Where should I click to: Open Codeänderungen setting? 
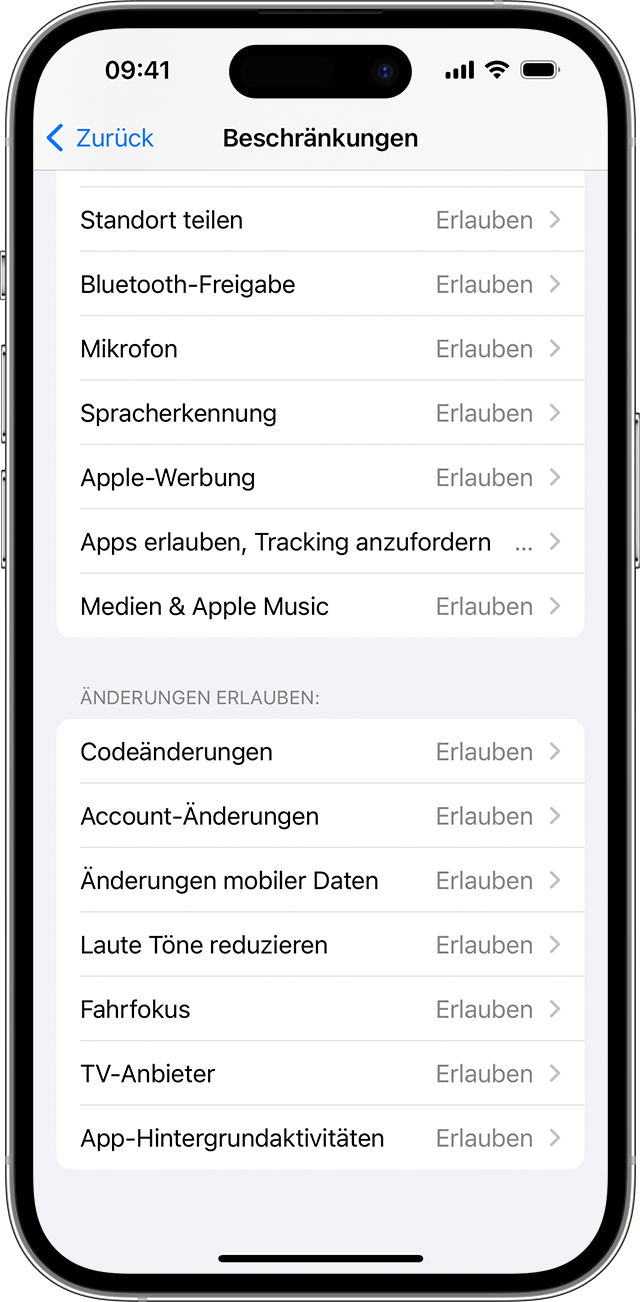pos(320,752)
